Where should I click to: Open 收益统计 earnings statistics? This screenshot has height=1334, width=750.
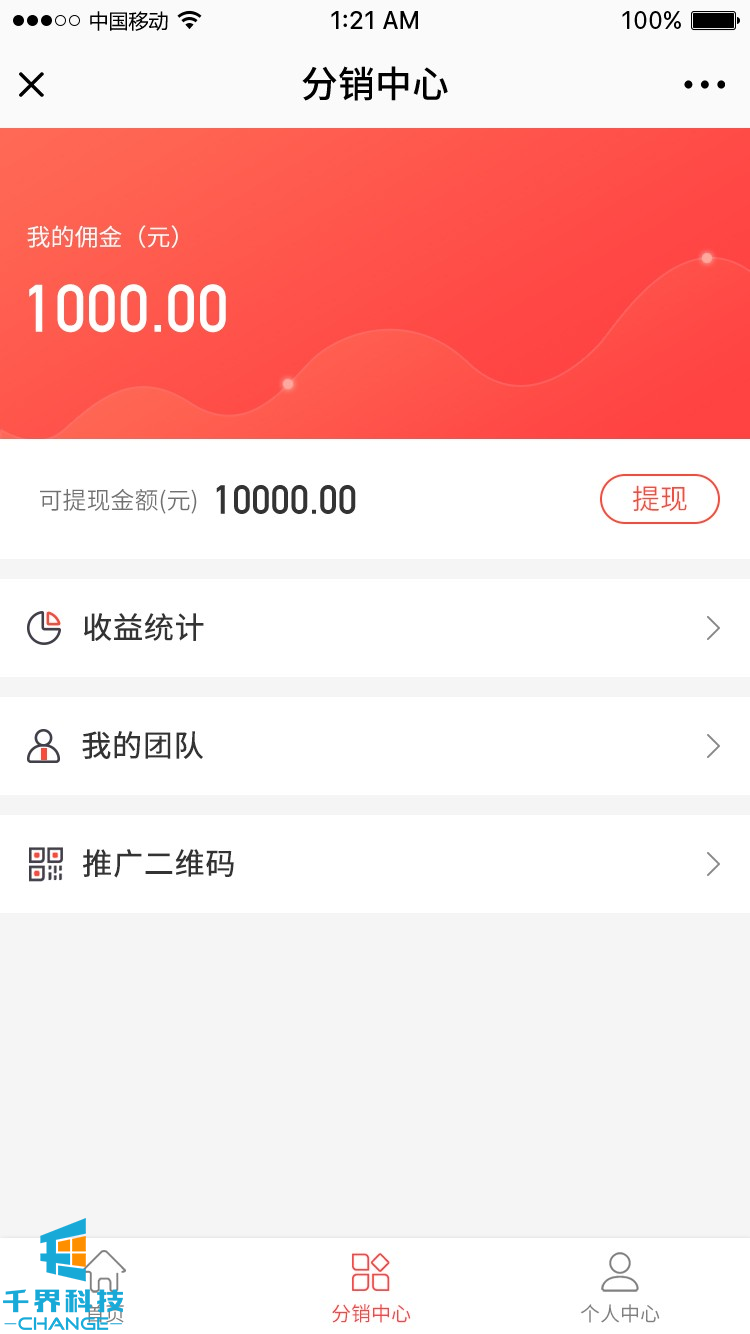[375, 628]
